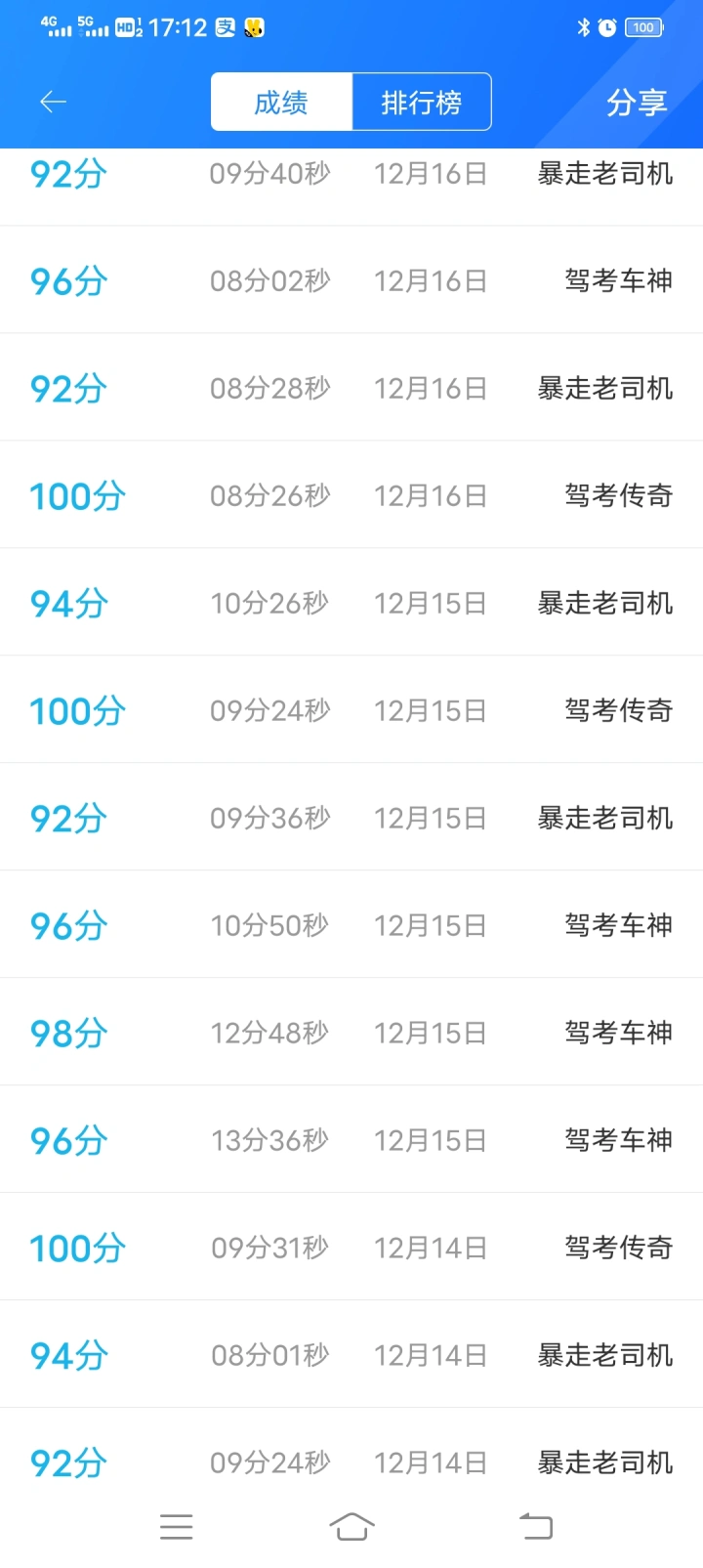This screenshot has width=703, height=1568.
Task: Tap the 分享 share button
Action: (x=636, y=102)
